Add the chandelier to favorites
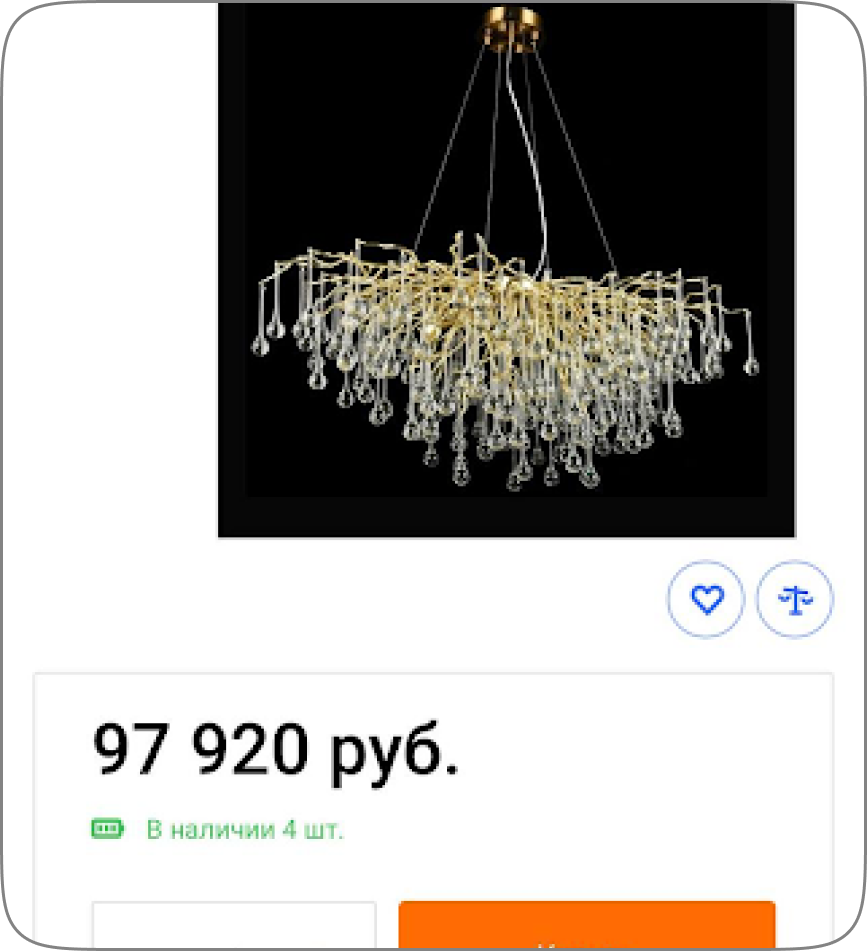 [706, 599]
